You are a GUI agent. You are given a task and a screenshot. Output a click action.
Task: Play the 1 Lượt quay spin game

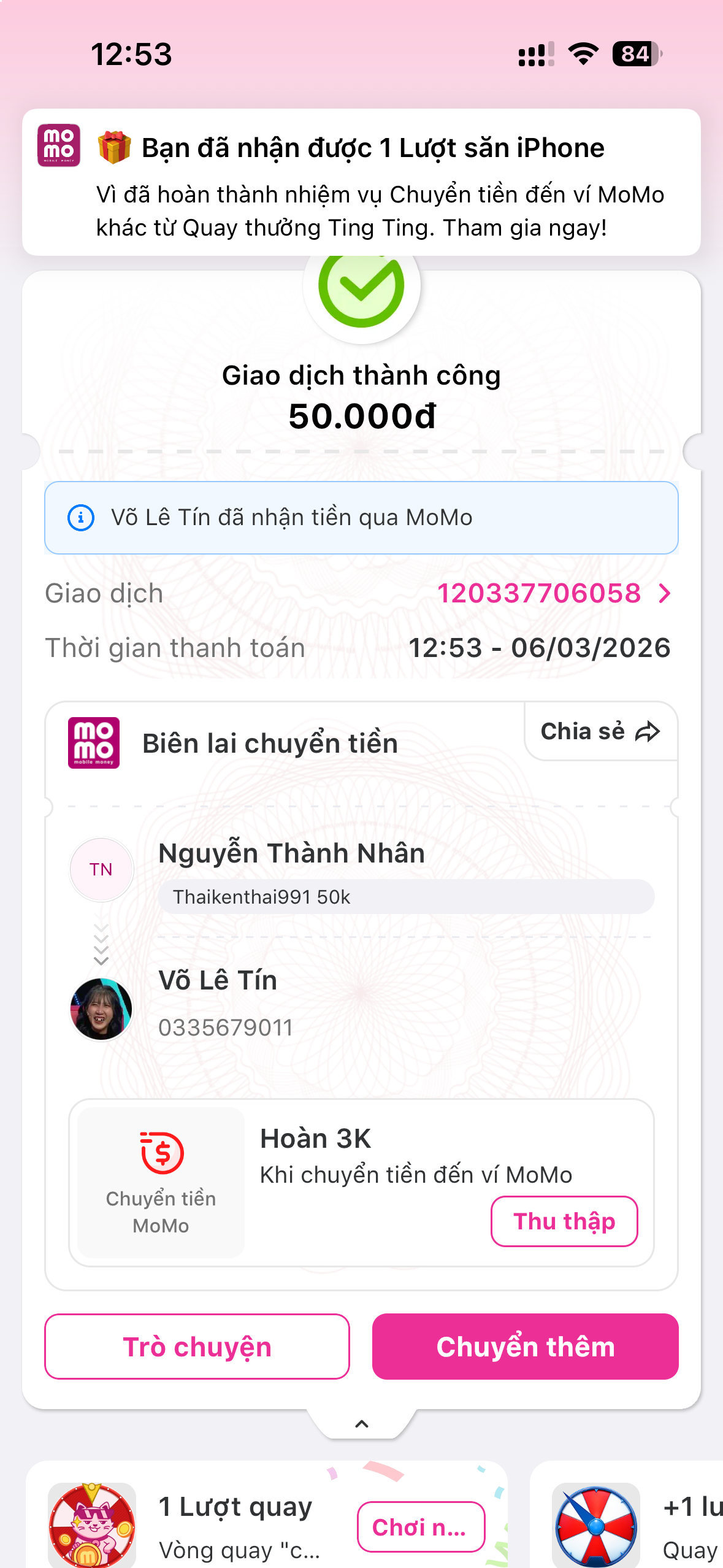421,1526
